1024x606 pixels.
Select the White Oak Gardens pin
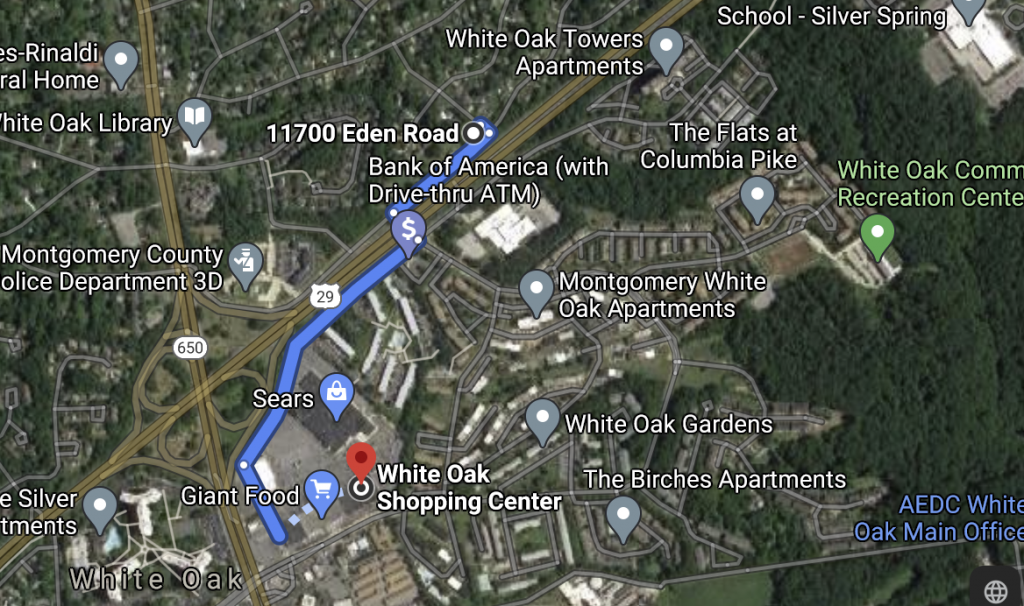point(542,418)
